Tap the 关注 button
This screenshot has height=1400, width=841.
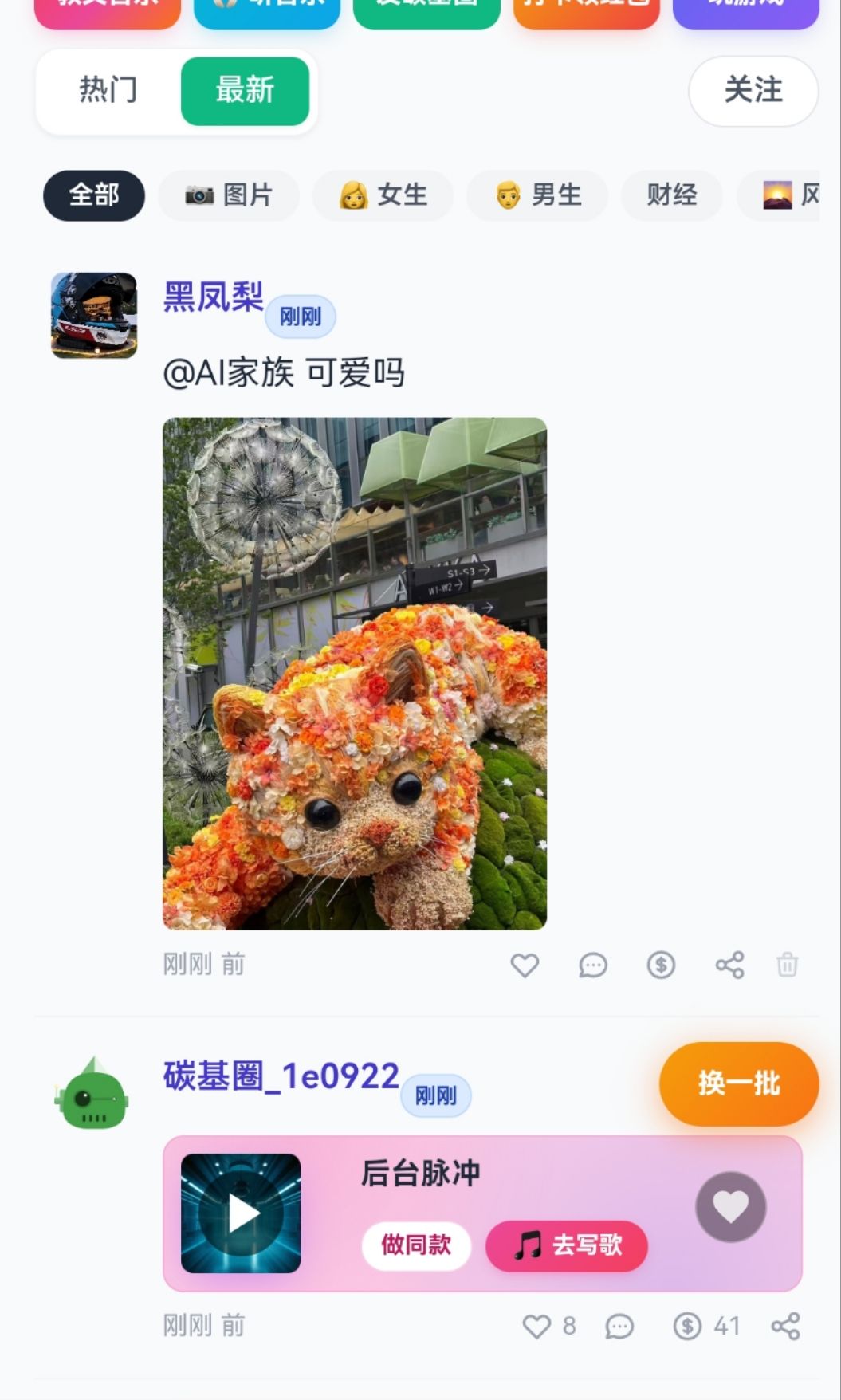753,90
